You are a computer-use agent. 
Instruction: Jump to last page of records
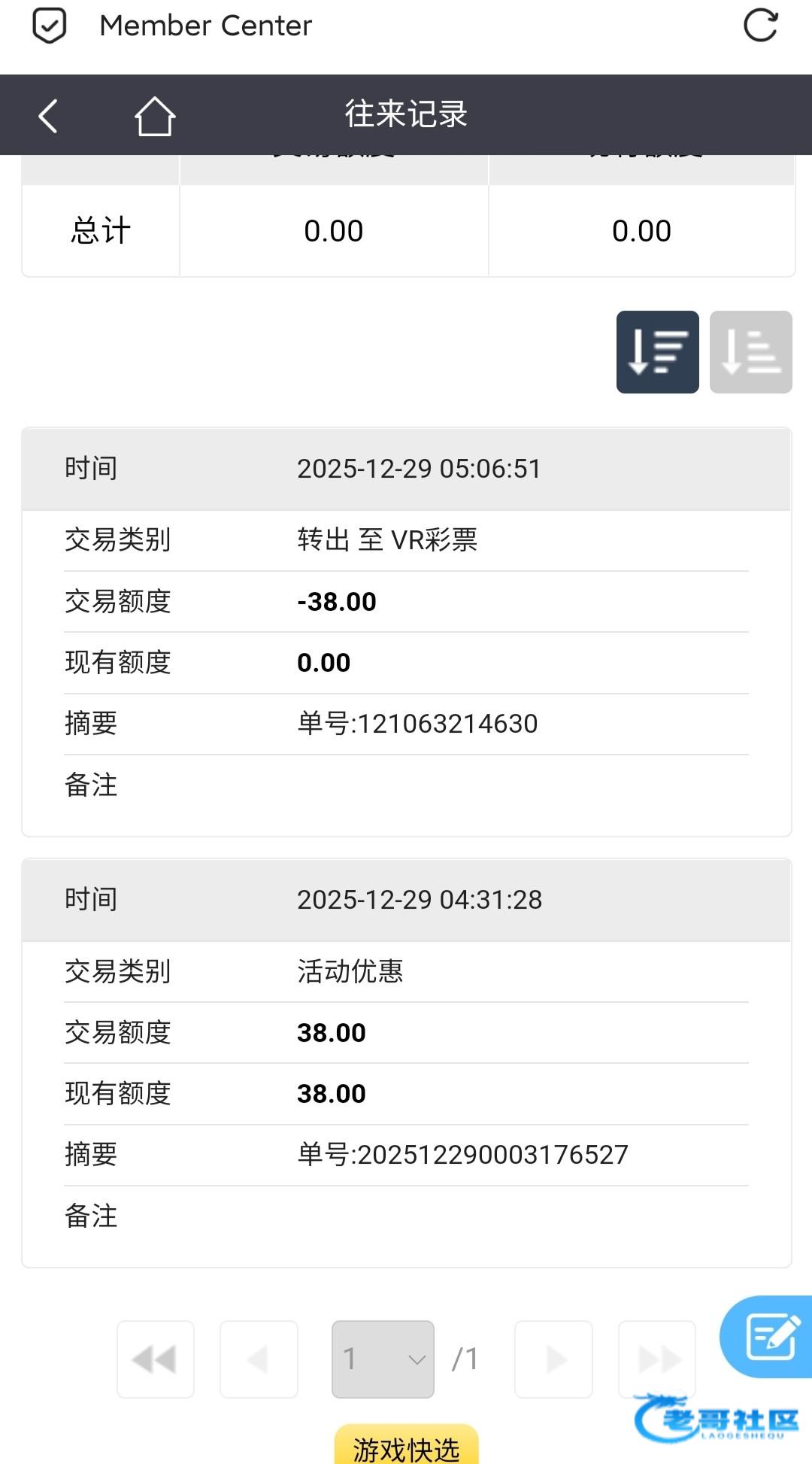[x=657, y=1359]
